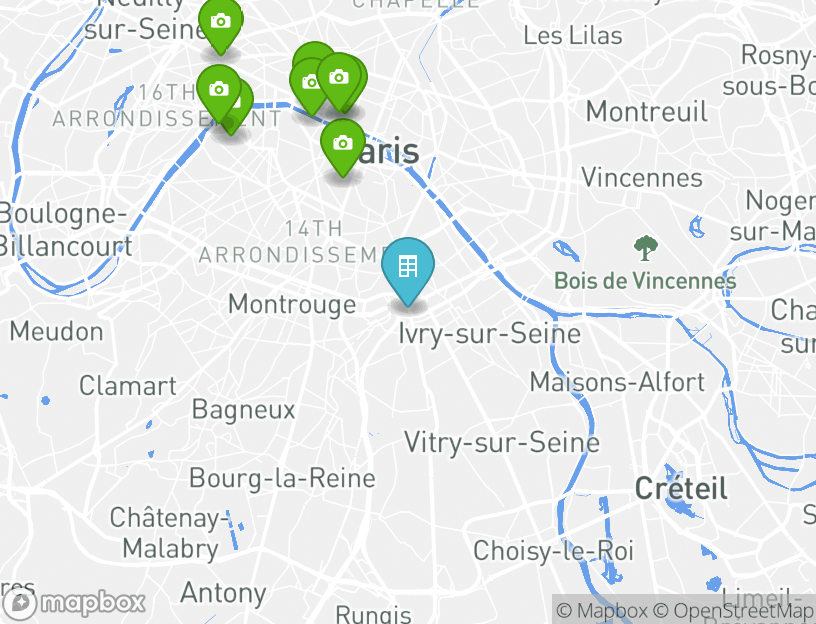Select the green camera pin beside Paris label
This screenshot has height=624, width=816.
343,144
